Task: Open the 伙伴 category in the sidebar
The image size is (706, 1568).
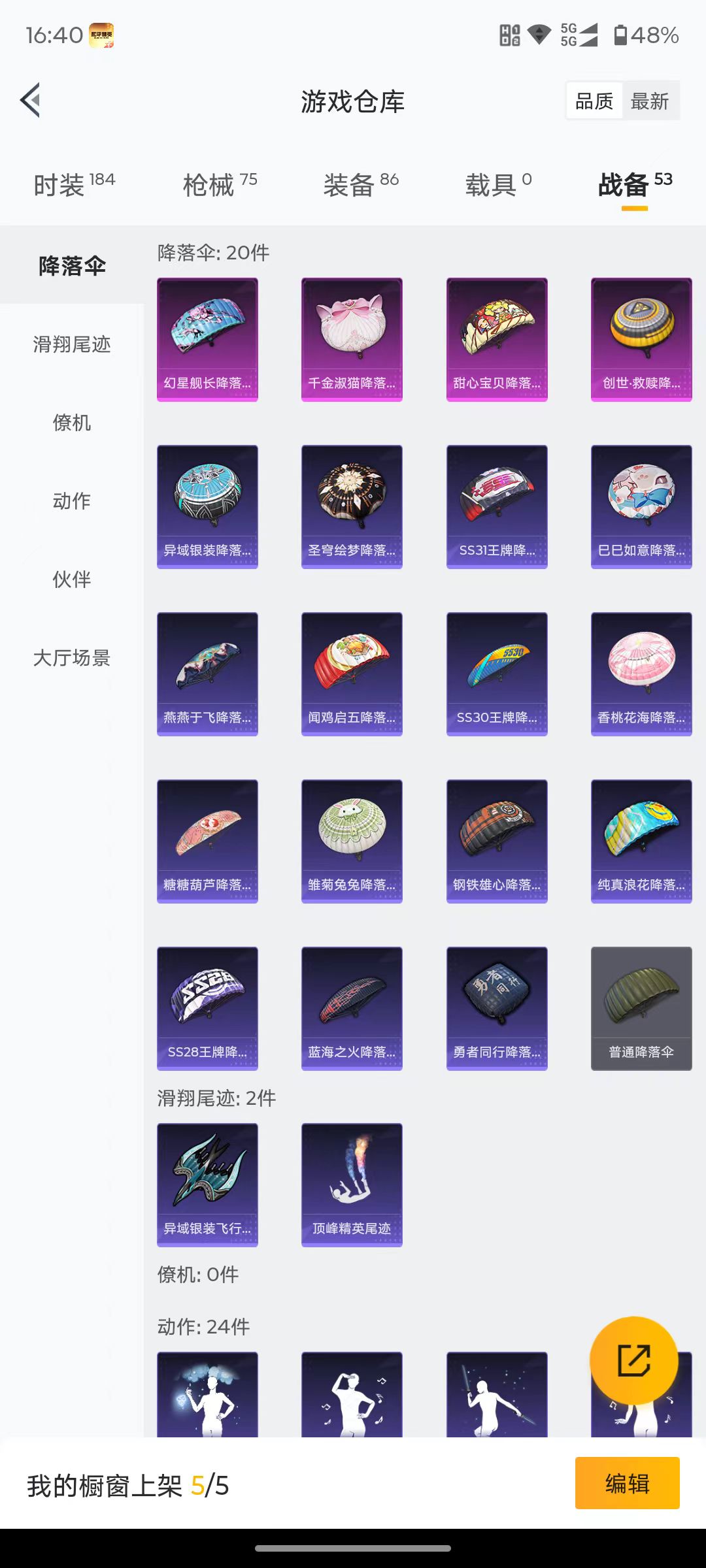Action: point(72,580)
